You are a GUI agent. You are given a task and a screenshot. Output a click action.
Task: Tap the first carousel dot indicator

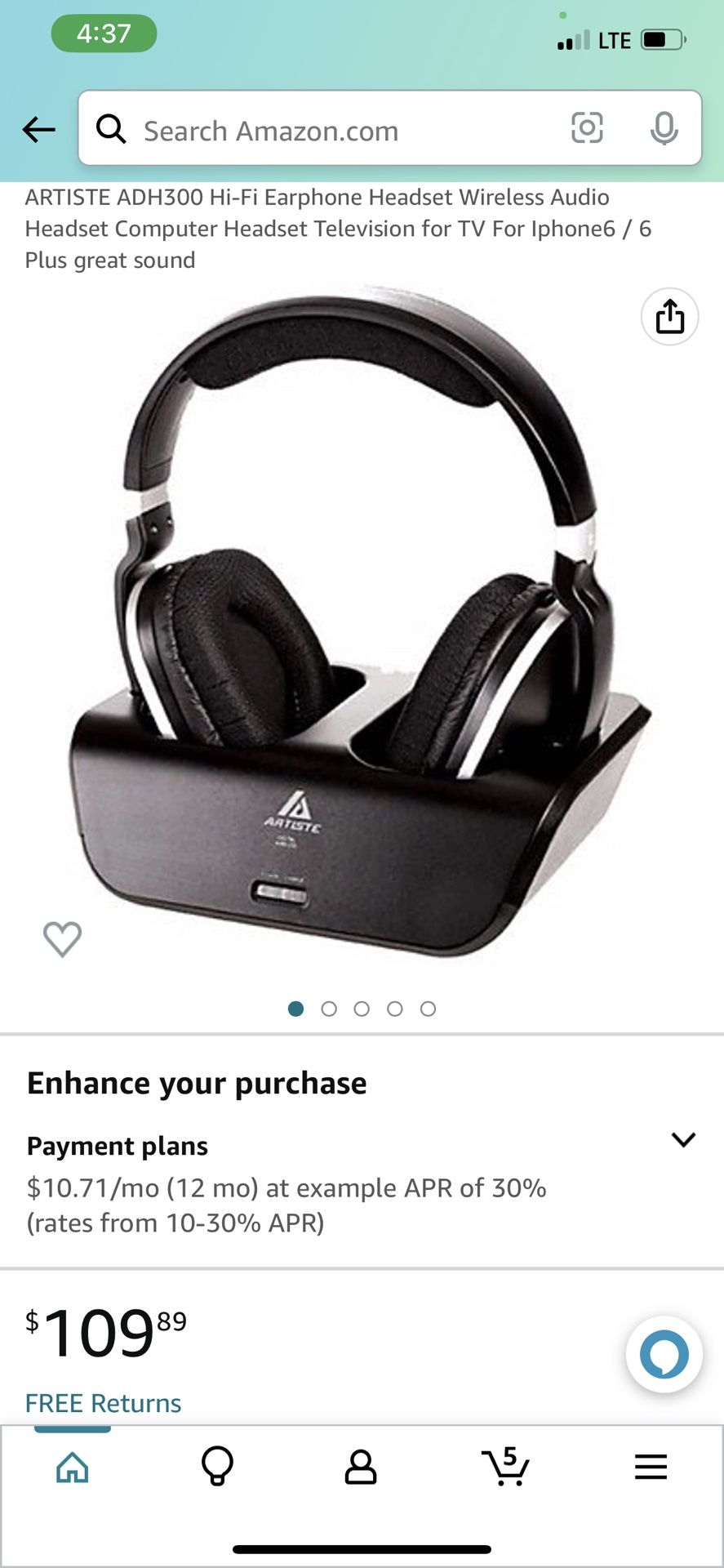click(x=296, y=1009)
